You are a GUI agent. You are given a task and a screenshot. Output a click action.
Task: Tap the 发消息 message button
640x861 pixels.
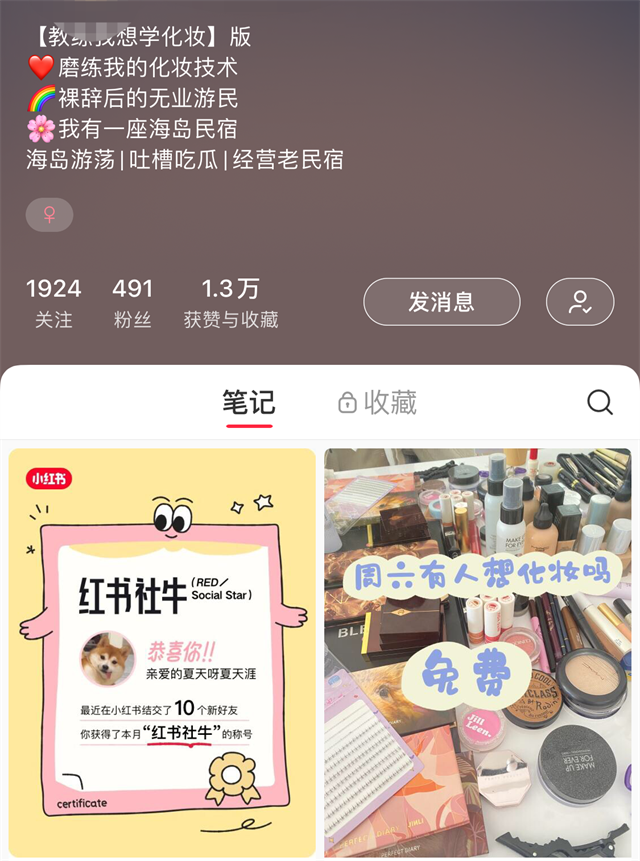tap(441, 302)
